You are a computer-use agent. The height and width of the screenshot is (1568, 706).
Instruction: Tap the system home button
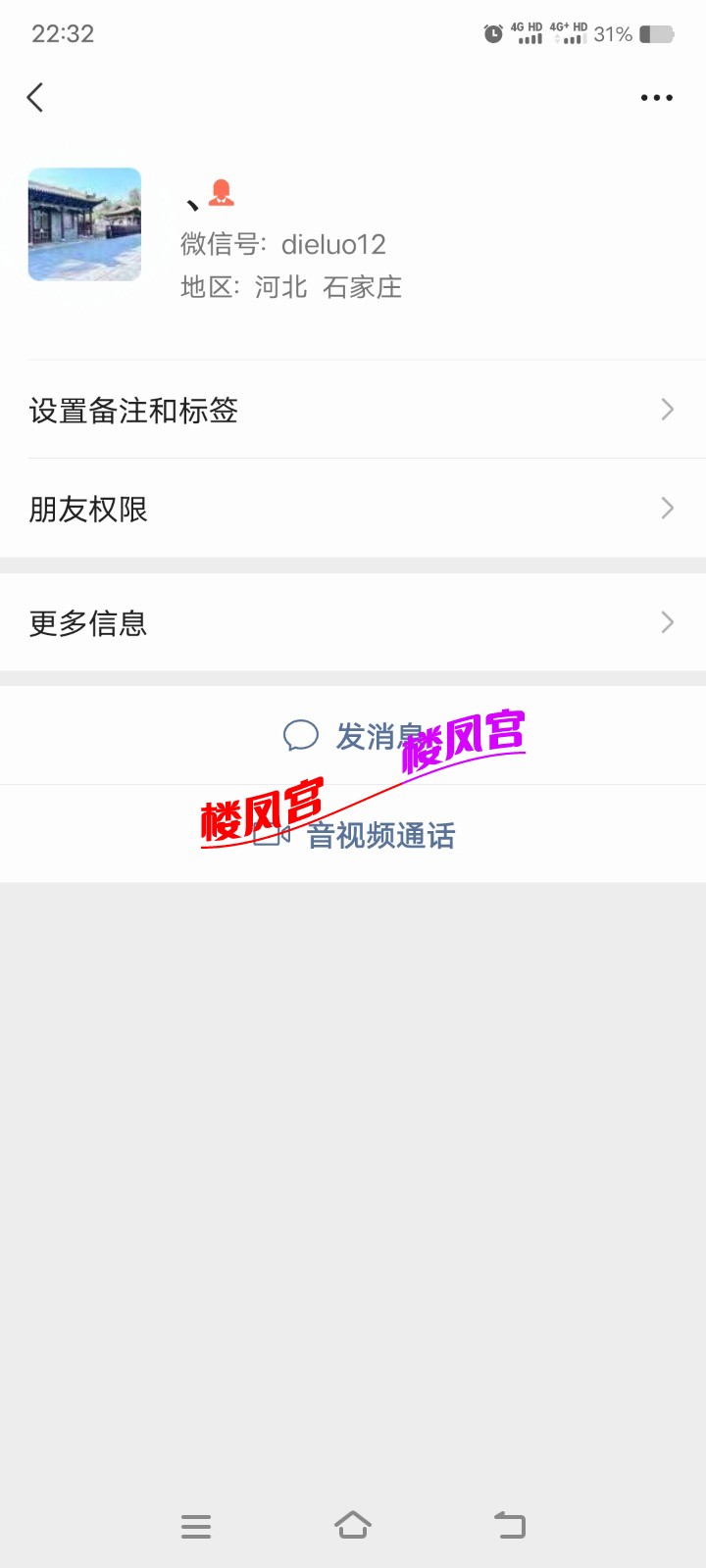tap(353, 1525)
